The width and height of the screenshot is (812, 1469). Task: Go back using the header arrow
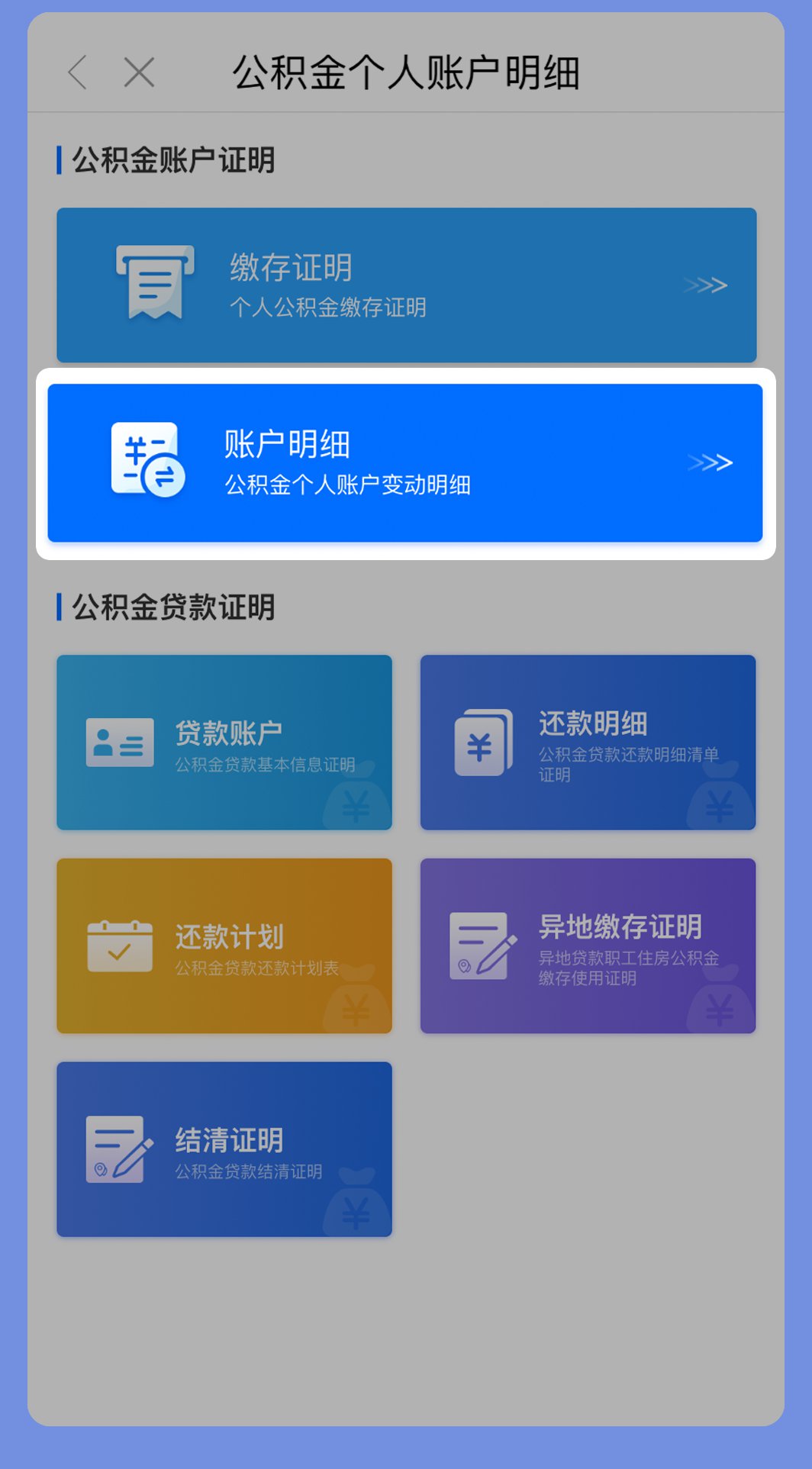(78, 73)
